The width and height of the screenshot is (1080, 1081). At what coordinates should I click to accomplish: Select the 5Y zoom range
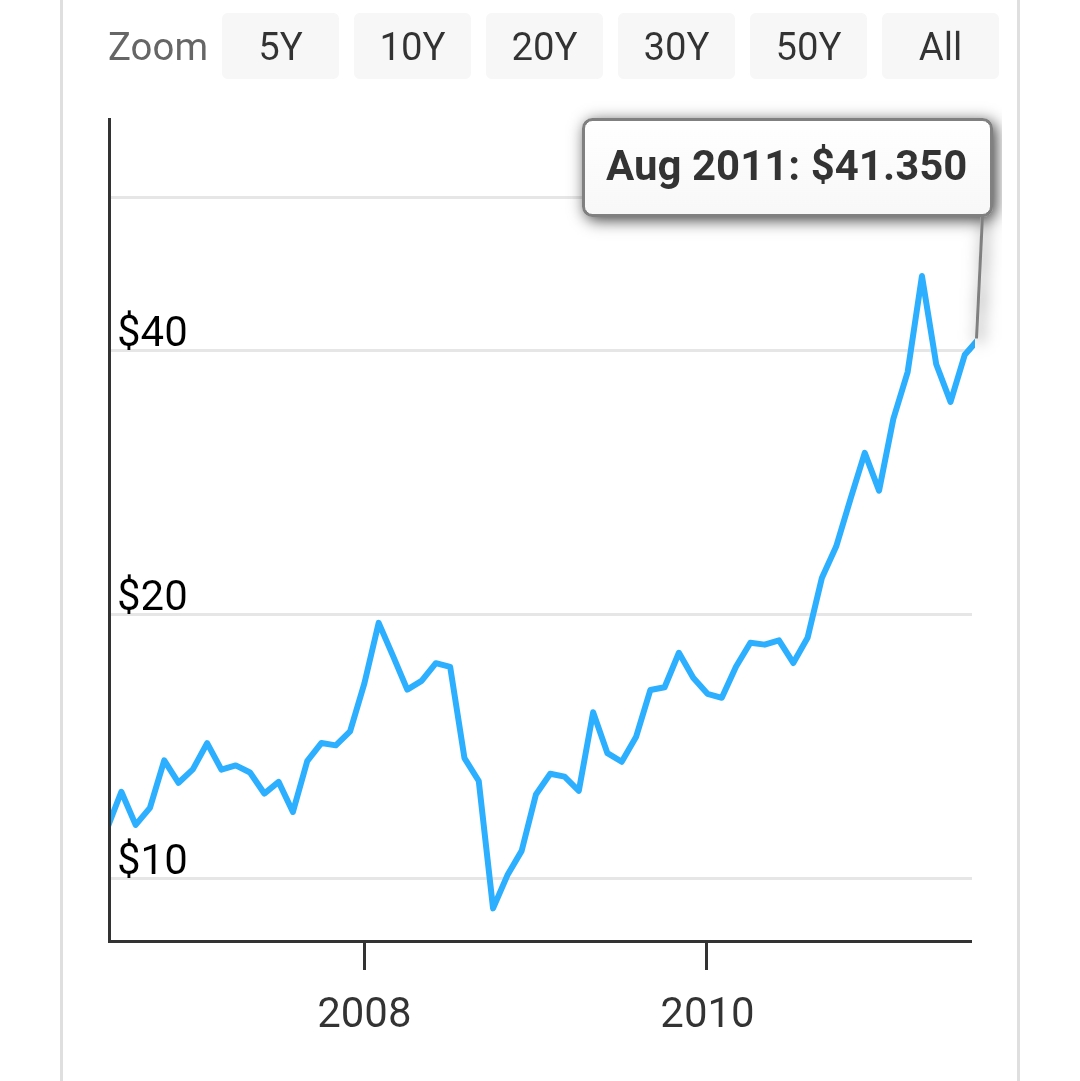280,47
